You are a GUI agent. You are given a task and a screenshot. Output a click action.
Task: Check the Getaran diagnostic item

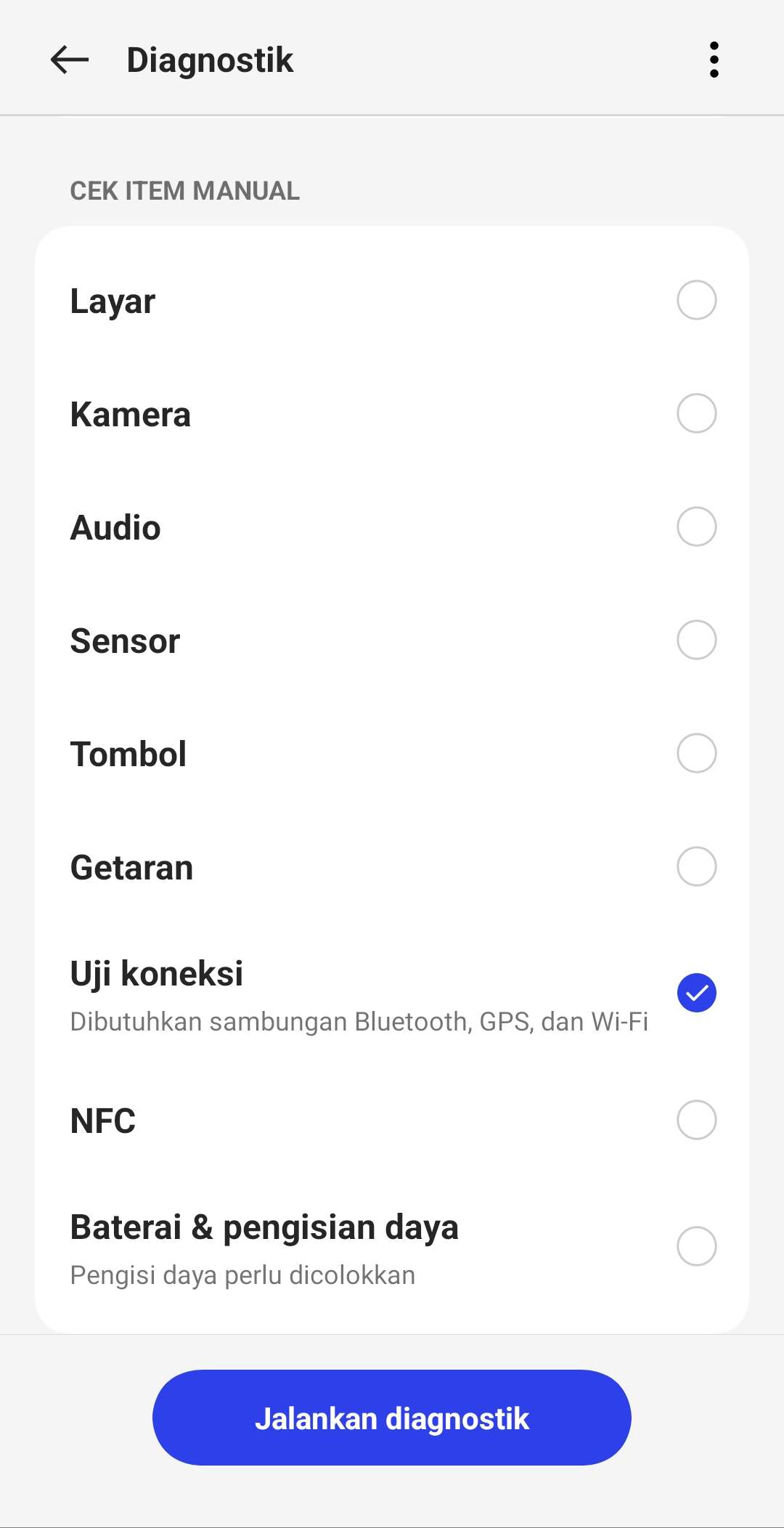[x=696, y=866]
